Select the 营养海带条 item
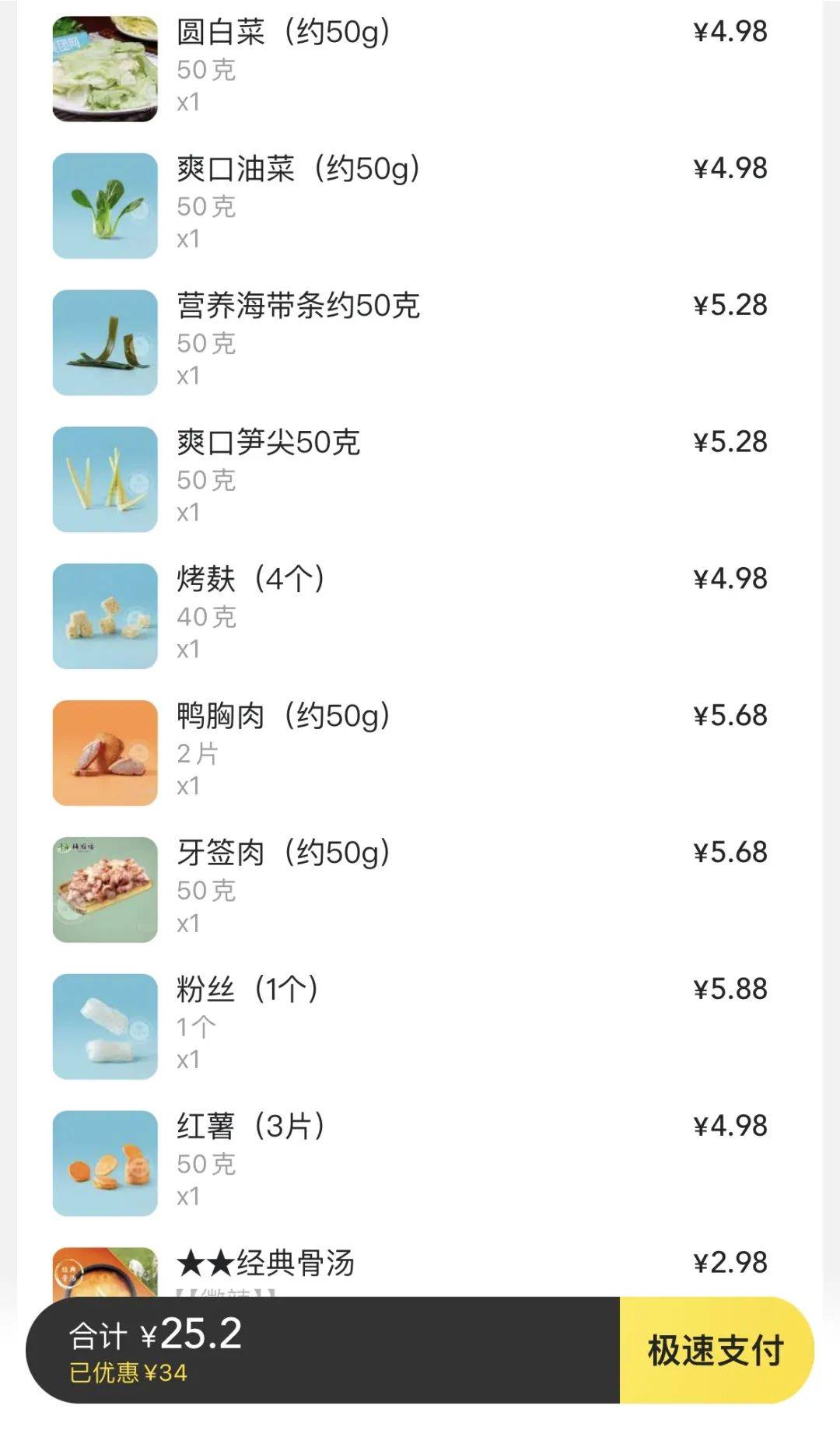840x1430 pixels. [420, 342]
